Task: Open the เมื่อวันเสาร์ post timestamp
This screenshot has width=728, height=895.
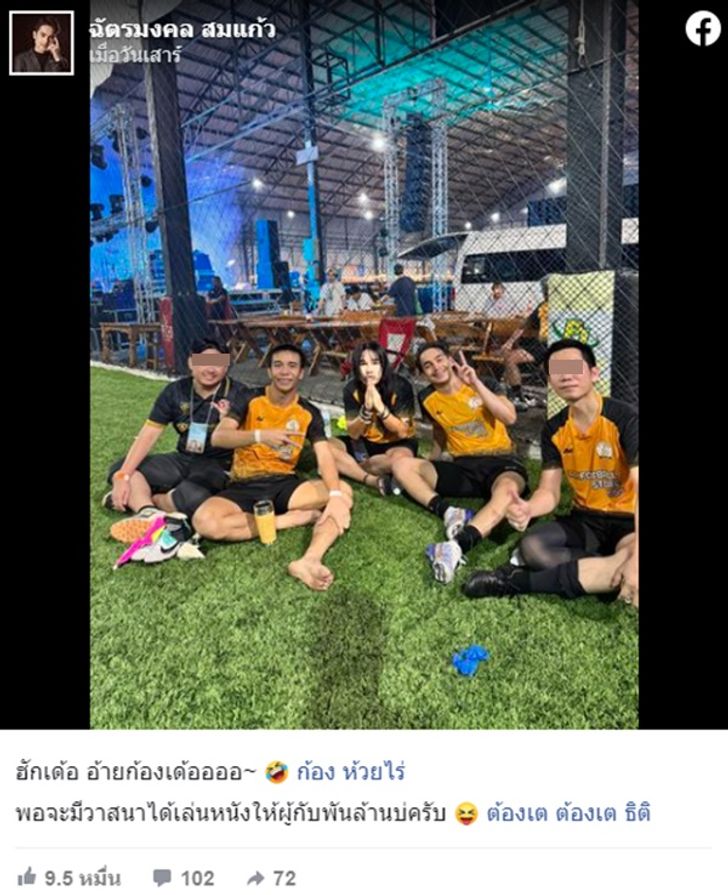Action: coord(135,55)
